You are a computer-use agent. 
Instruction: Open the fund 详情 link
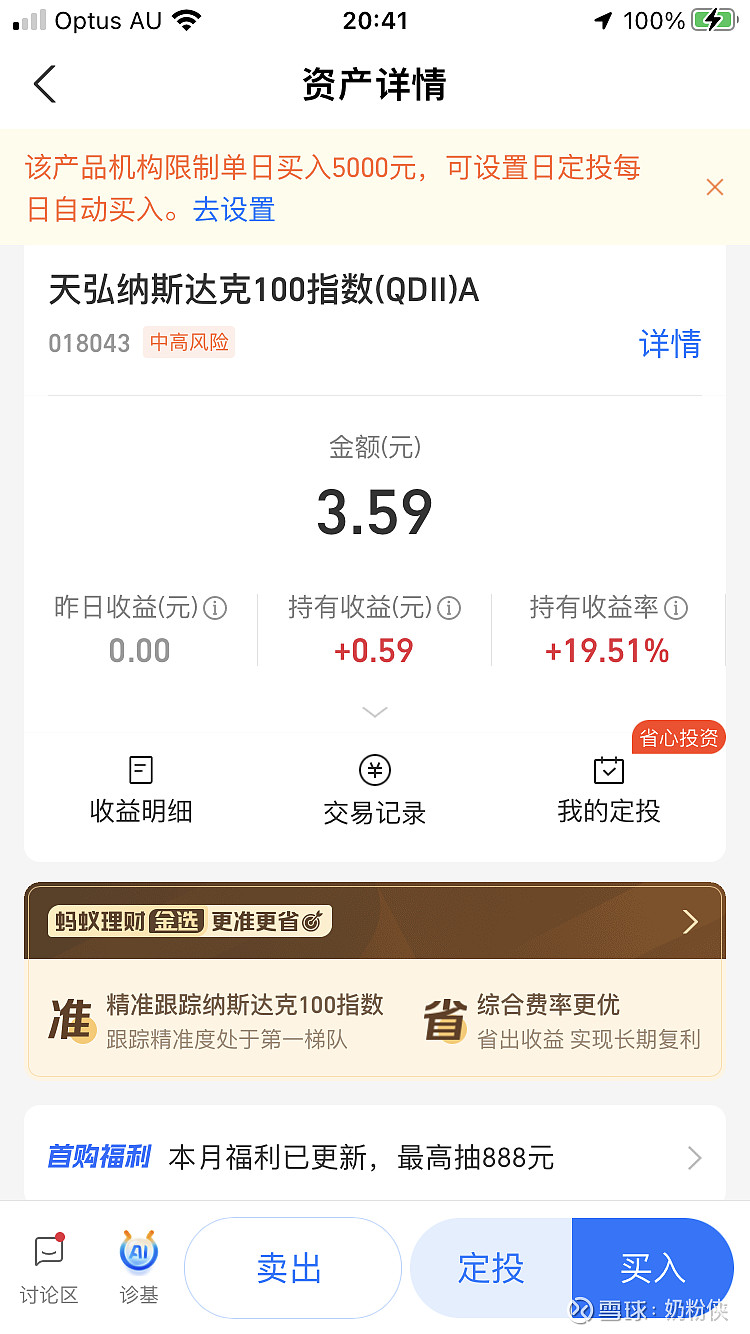click(x=670, y=344)
